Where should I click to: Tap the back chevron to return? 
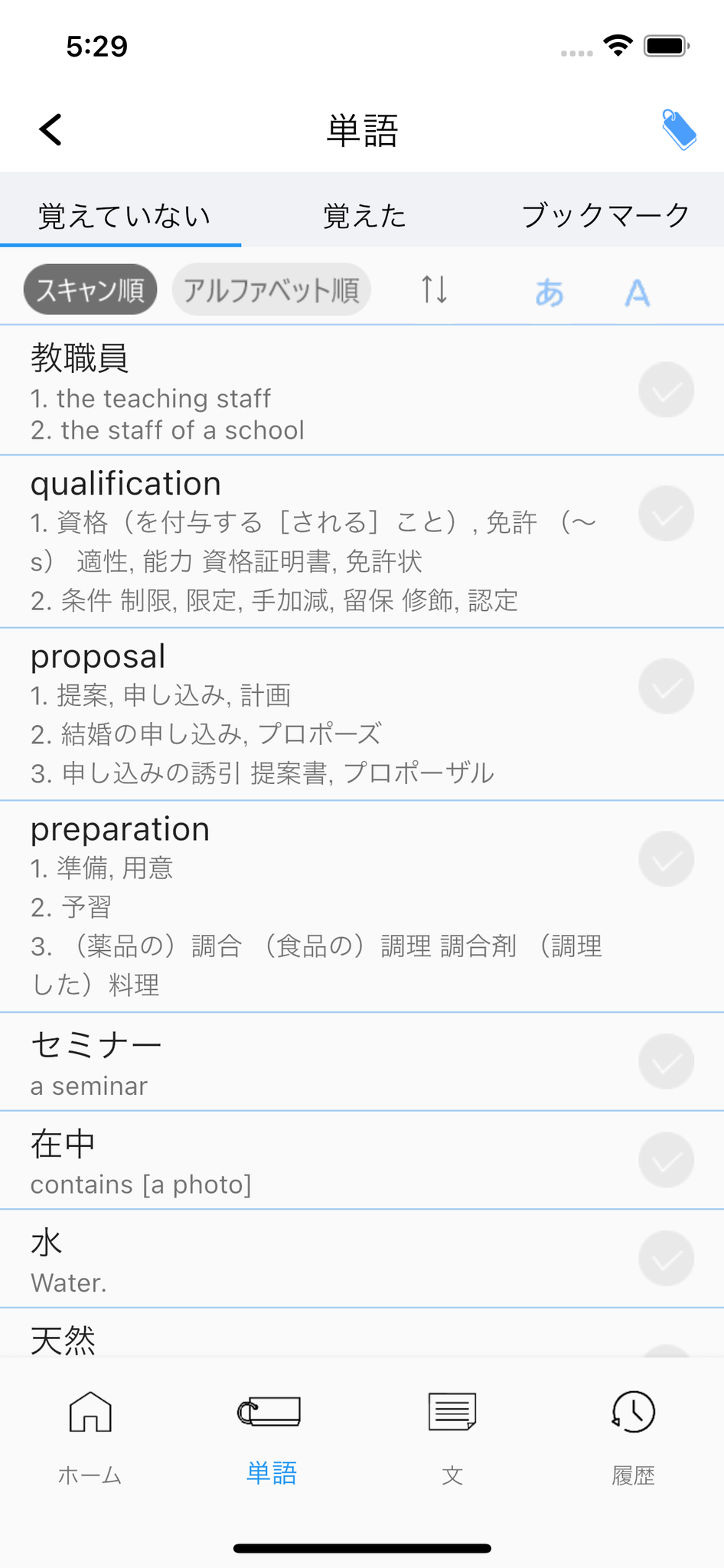click(x=49, y=129)
